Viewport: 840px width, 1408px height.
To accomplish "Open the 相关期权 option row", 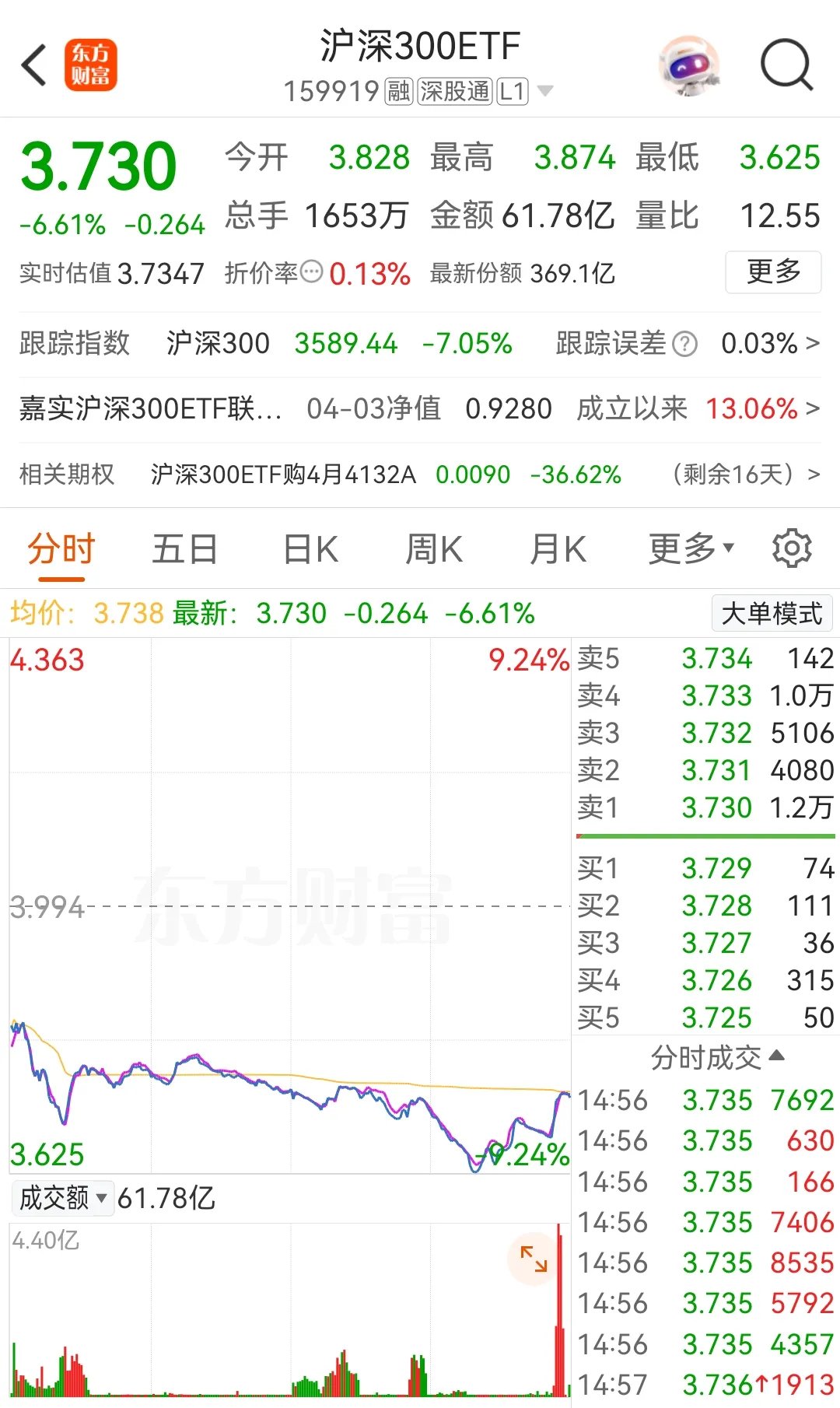I will pyautogui.click(x=420, y=474).
